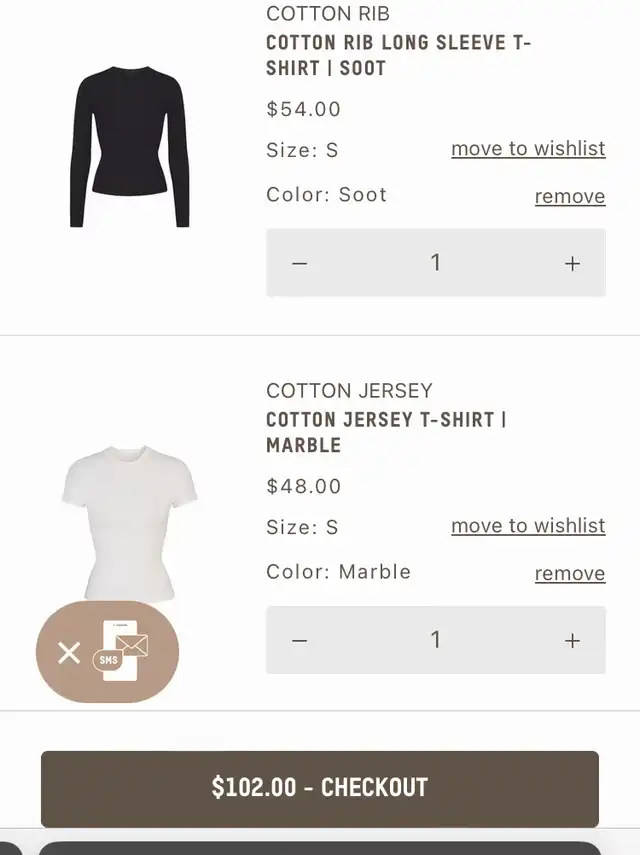The height and width of the screenshot is (855, 640).
Task: Move the Soot long sleeve shirt to wishlist
Action: pos(528,148)
